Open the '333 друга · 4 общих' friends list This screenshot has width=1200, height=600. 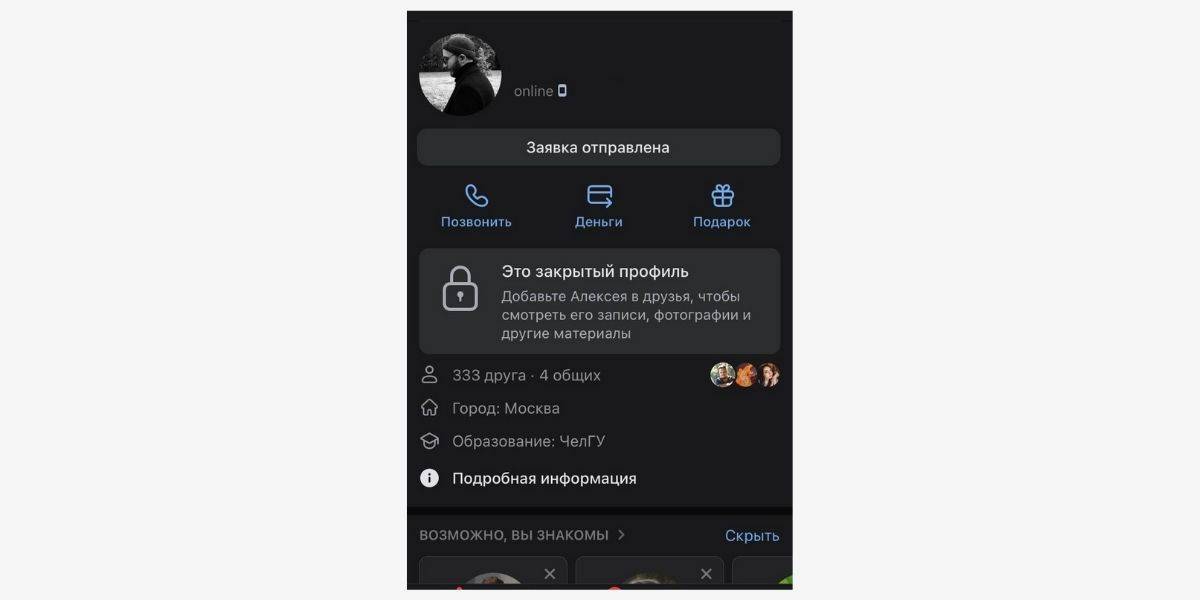tap(526, 376)
